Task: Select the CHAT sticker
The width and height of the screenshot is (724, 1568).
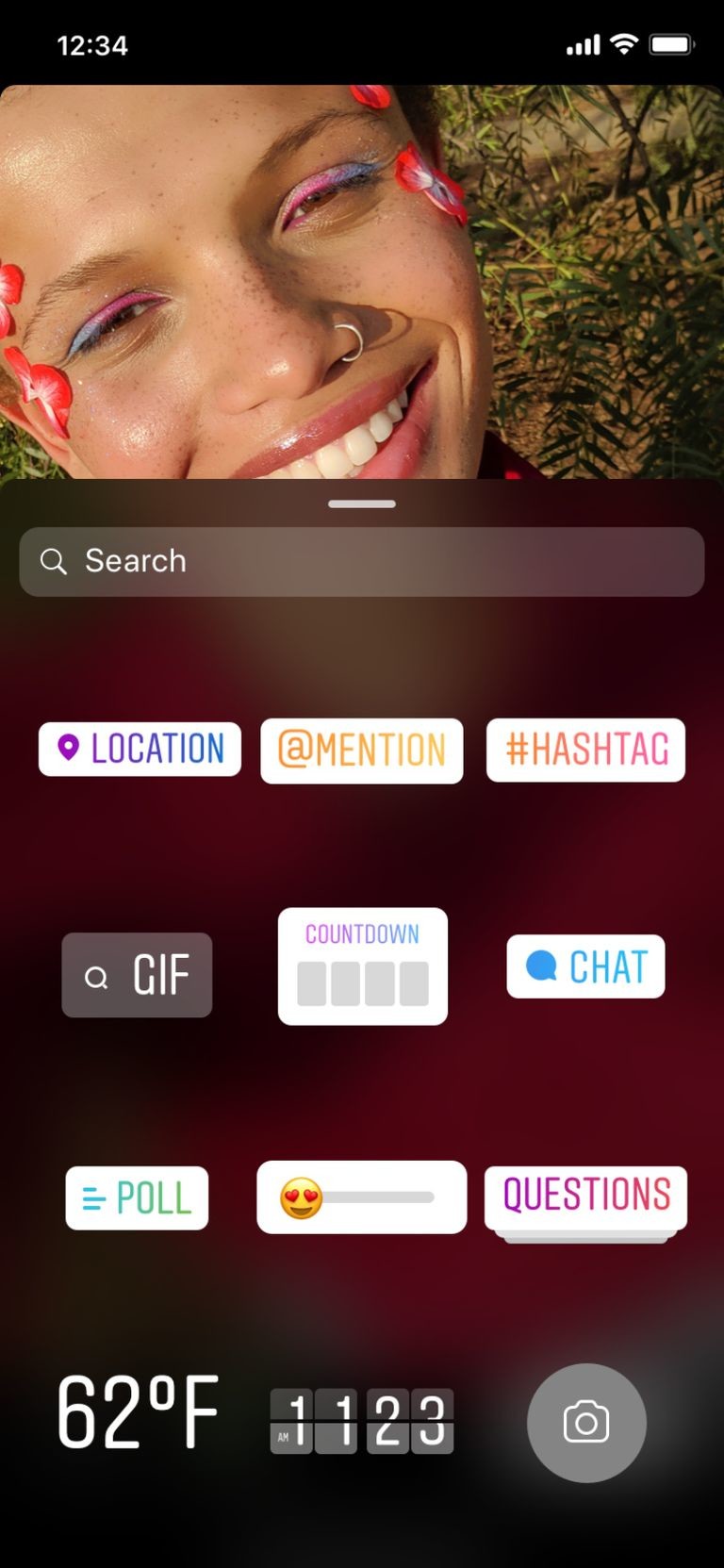Action: pyautogui.click(x=584, y=966)
